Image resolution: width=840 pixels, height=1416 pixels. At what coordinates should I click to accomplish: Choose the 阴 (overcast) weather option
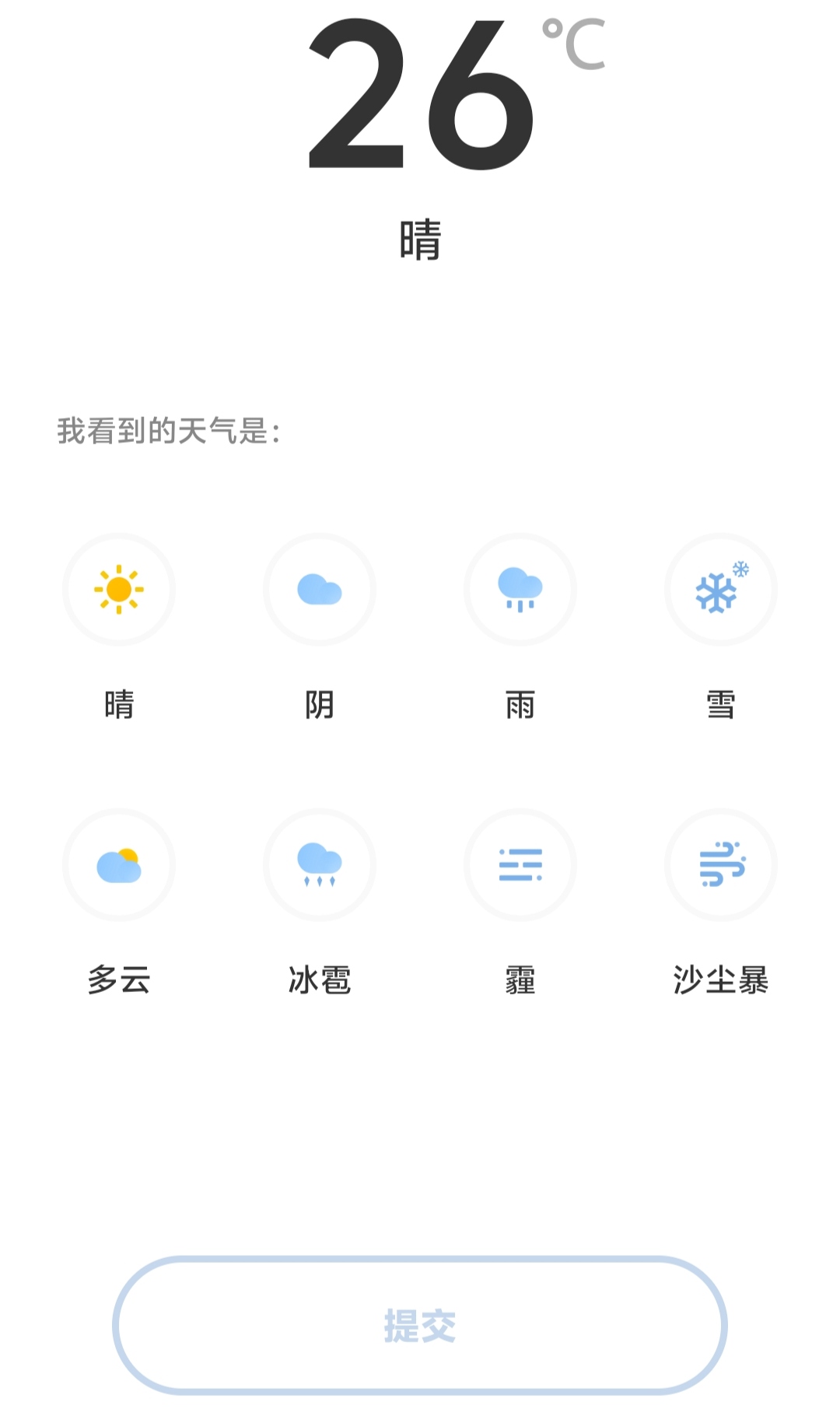(320, 590)
